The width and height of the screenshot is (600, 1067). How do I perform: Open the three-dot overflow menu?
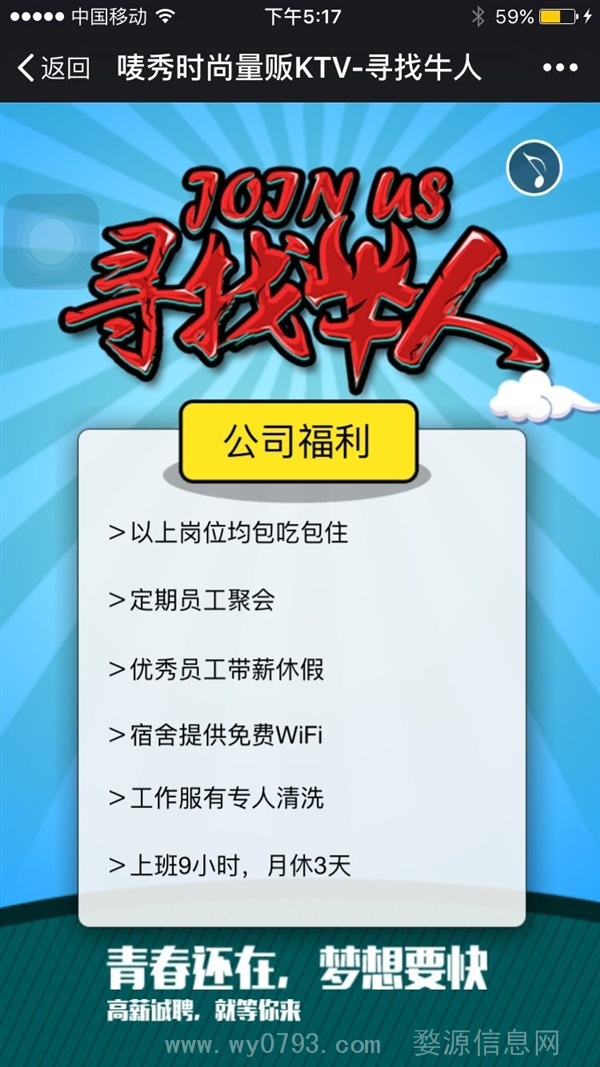click(x=560, y=68)
